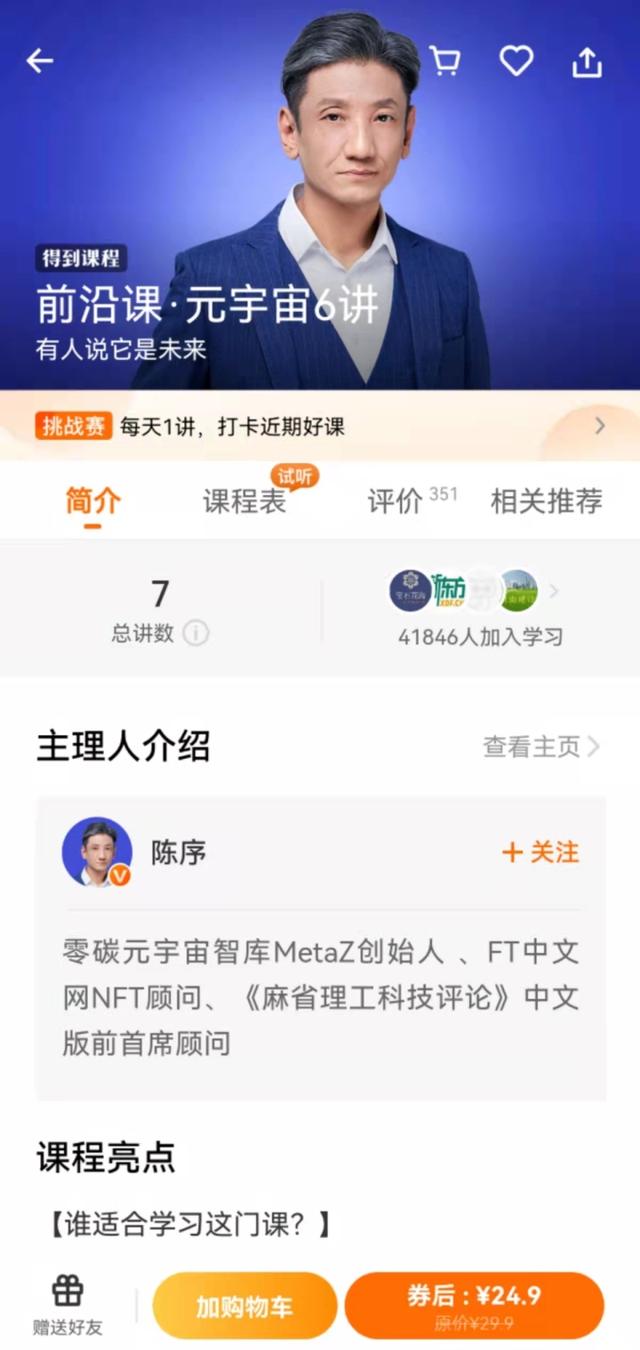The image size is (640, 1350).
Task: Share this course
Action: [587, 62]
